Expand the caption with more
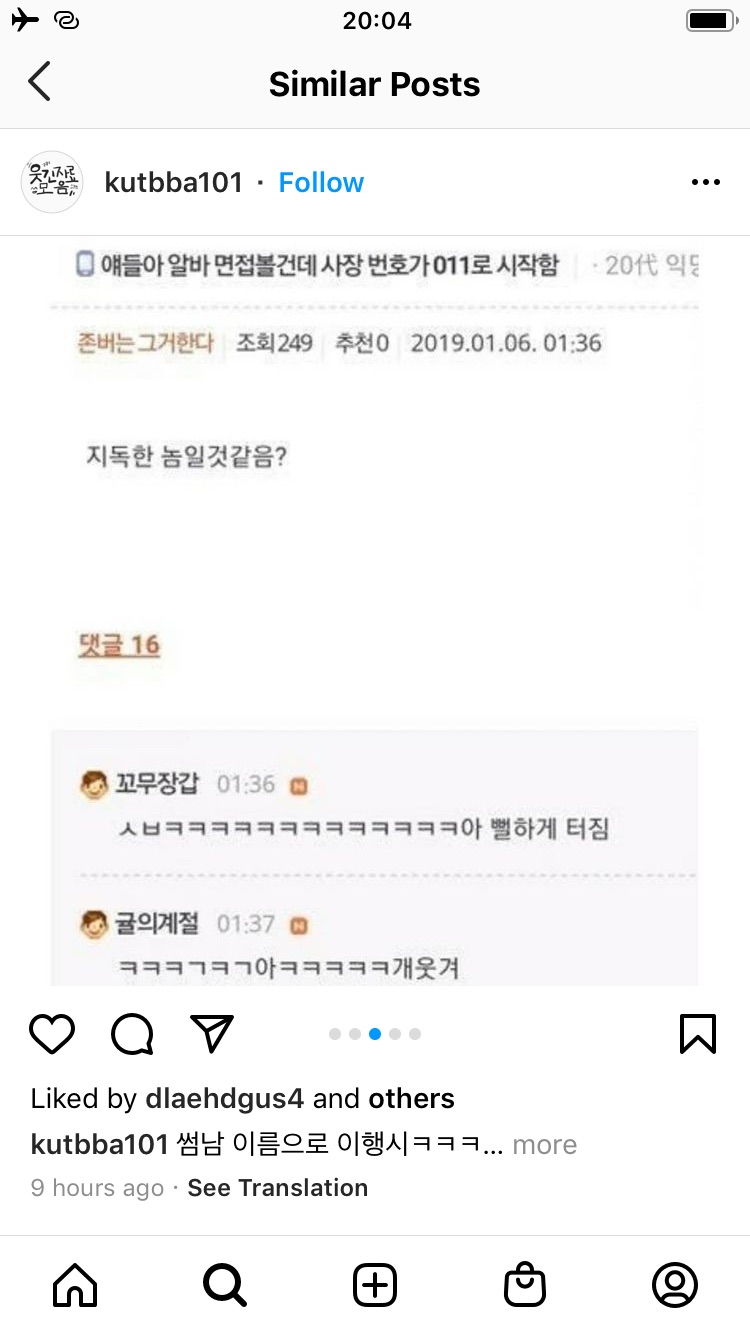Image resolution: width=750 pixels, height=1334 pixels. tap(544, 1145)
